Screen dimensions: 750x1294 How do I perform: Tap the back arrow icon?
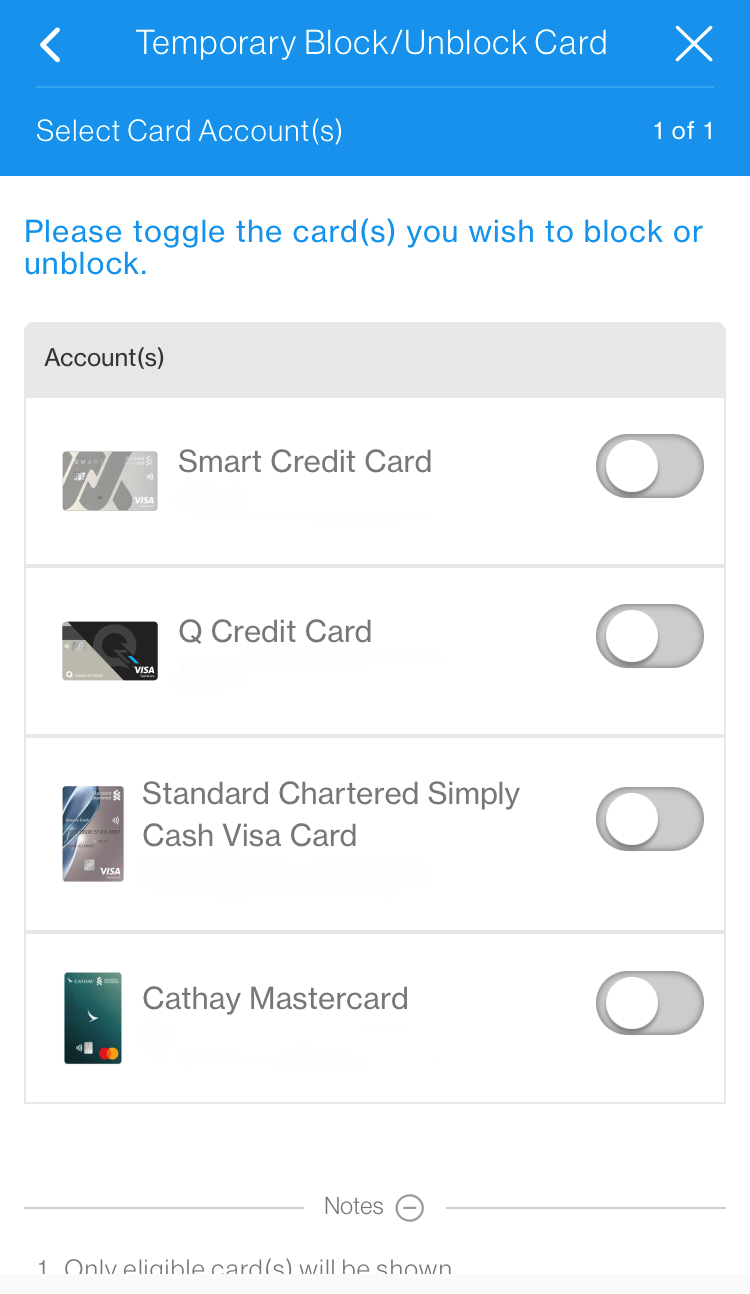coord(50,44)
